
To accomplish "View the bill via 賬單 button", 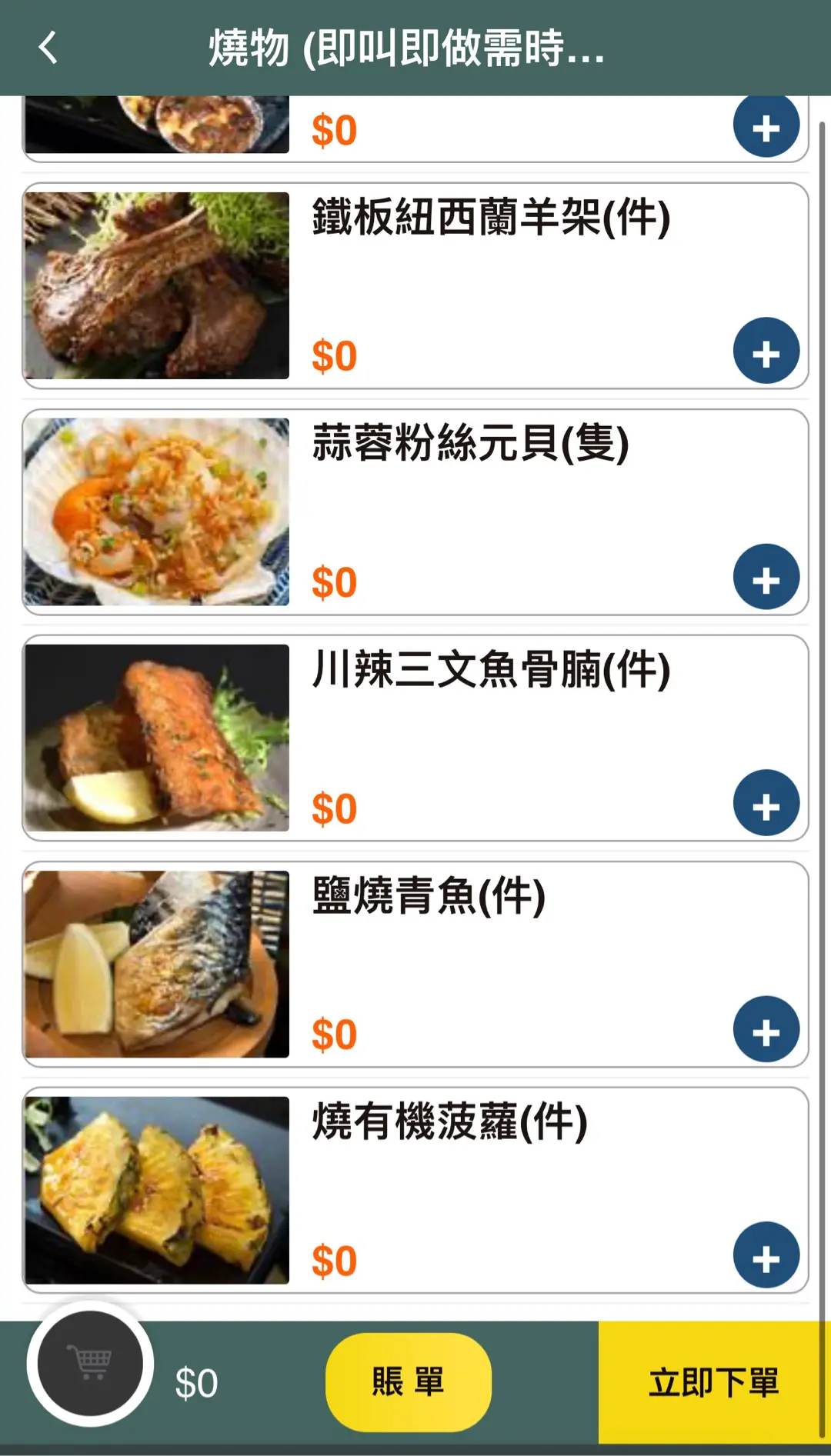I will click(408, 1381).
